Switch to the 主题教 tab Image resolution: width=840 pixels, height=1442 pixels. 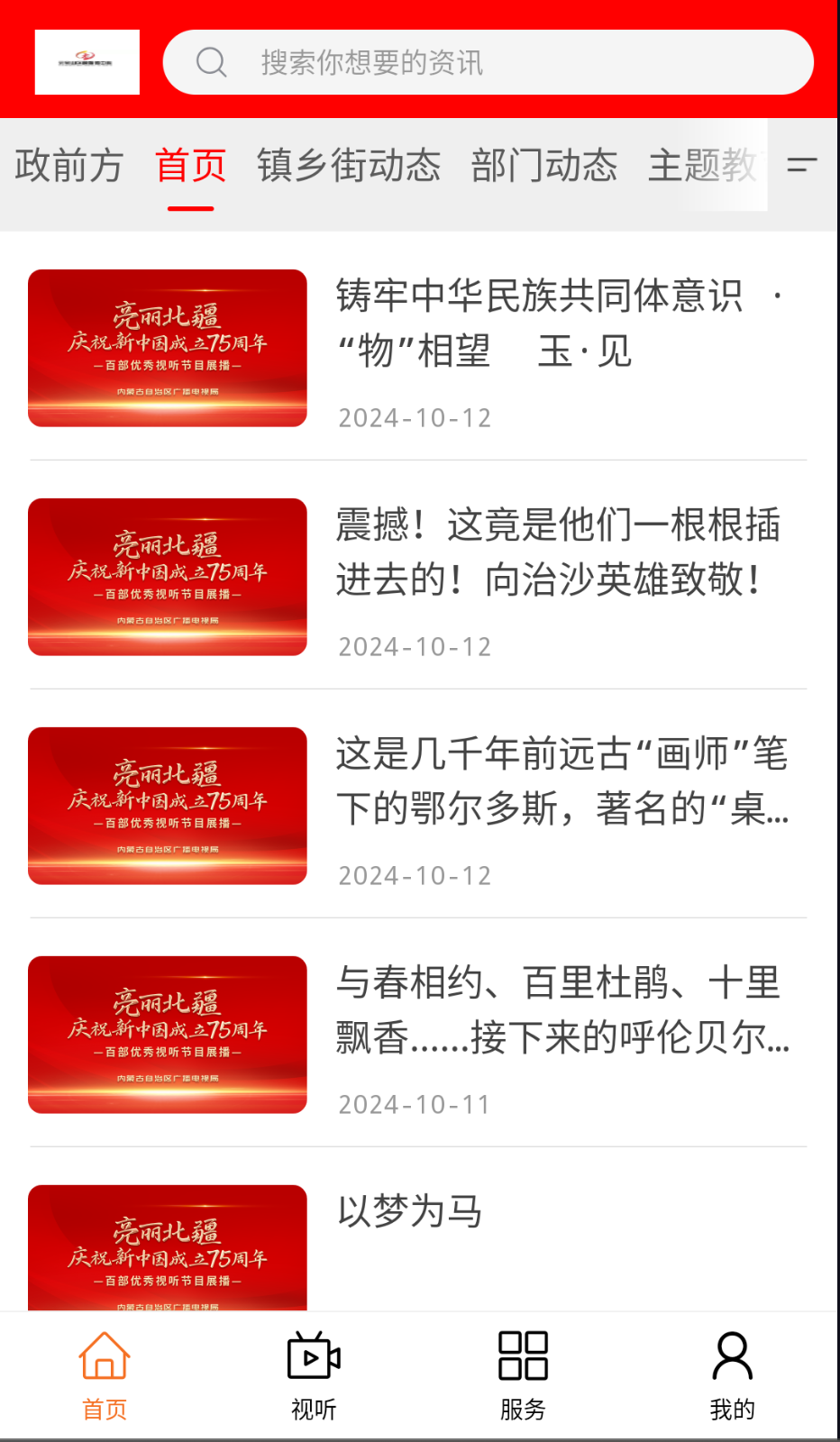click(x=704, y=166)
